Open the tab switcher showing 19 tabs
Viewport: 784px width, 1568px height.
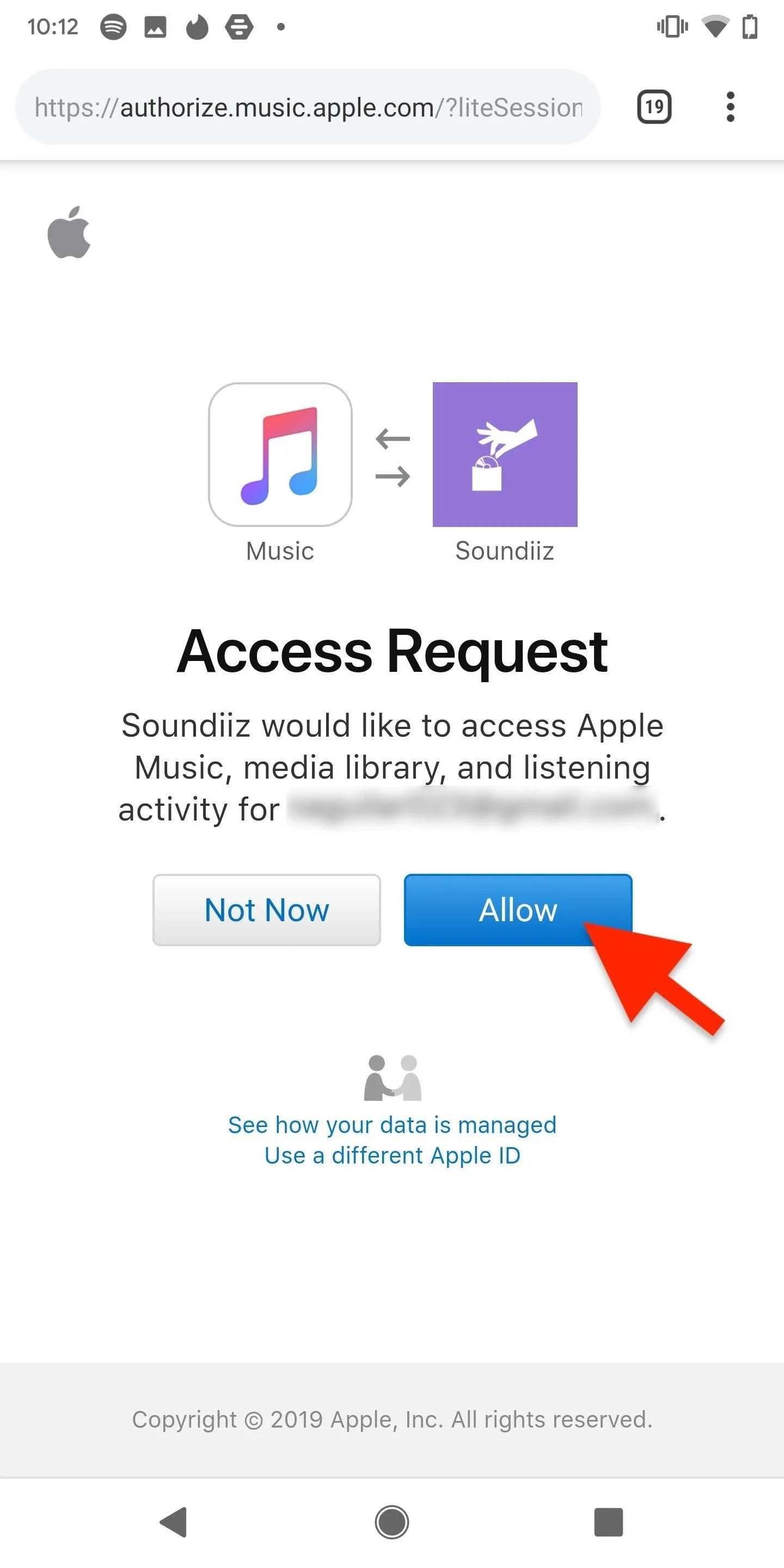pos(654,107)
